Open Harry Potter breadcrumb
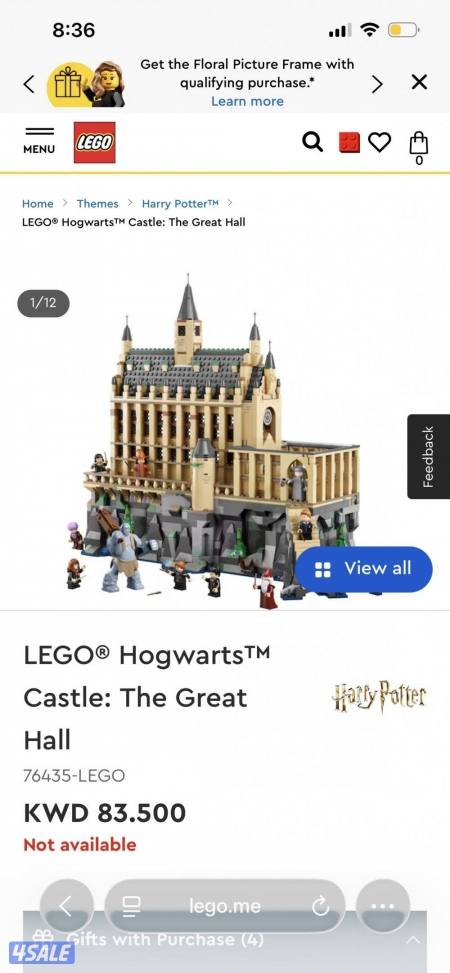This screenshot has width=450, height=973. pyautogui.click(x=180, y=204)
